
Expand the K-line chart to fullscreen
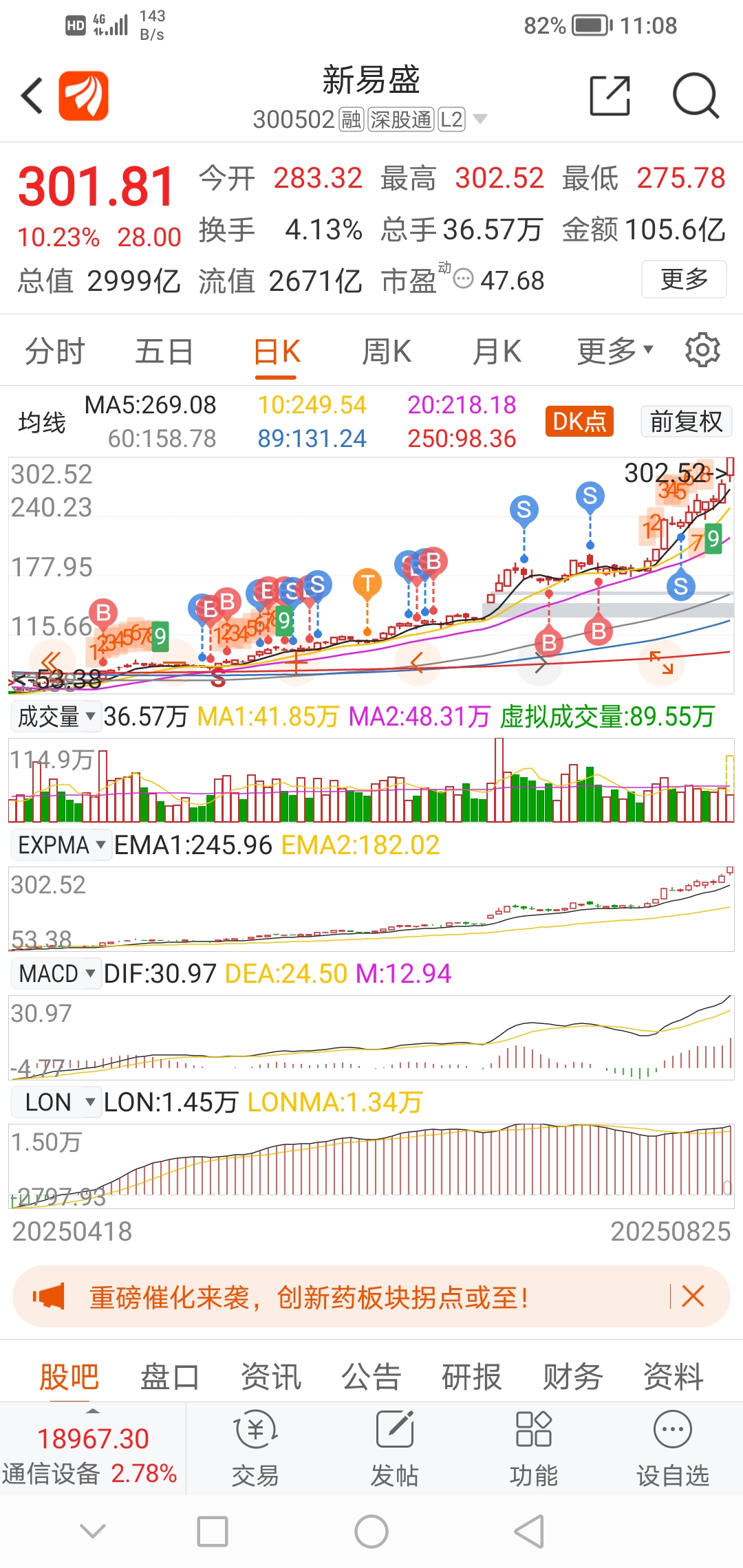pyautogui.click(x=661, y=663)
